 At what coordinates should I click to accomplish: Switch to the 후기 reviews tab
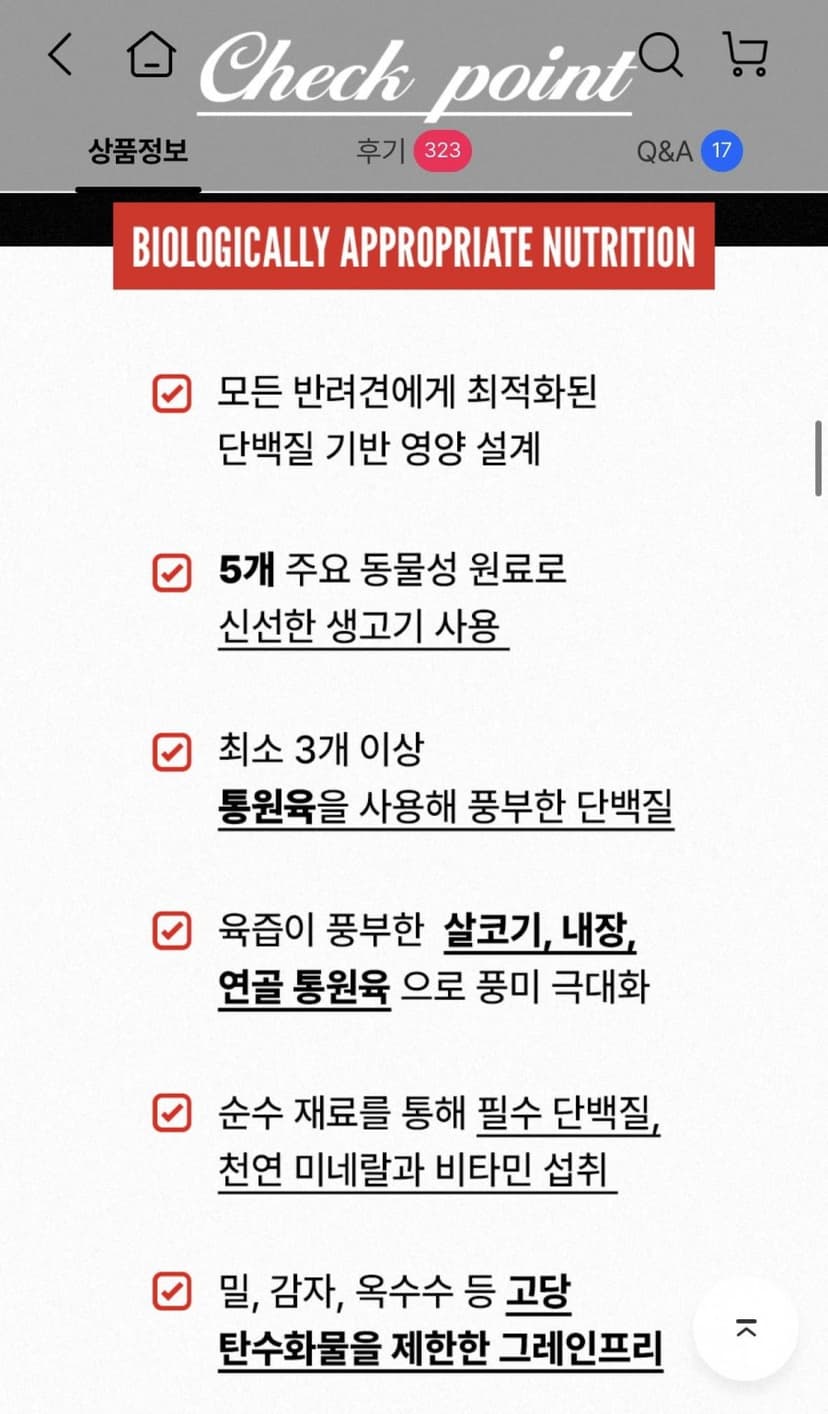(413, 151)
